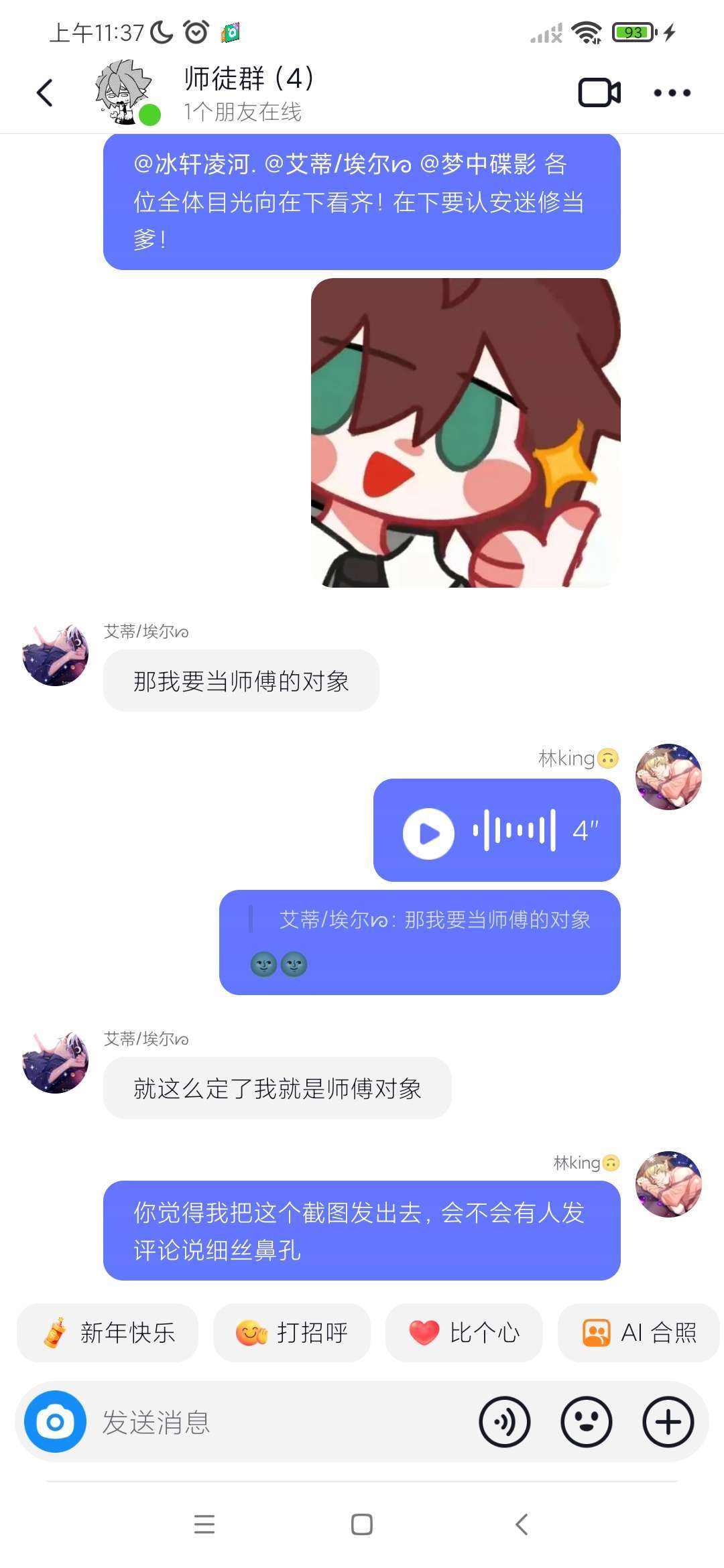
Task: Open the camera from the message bar
Action: 55,1421
